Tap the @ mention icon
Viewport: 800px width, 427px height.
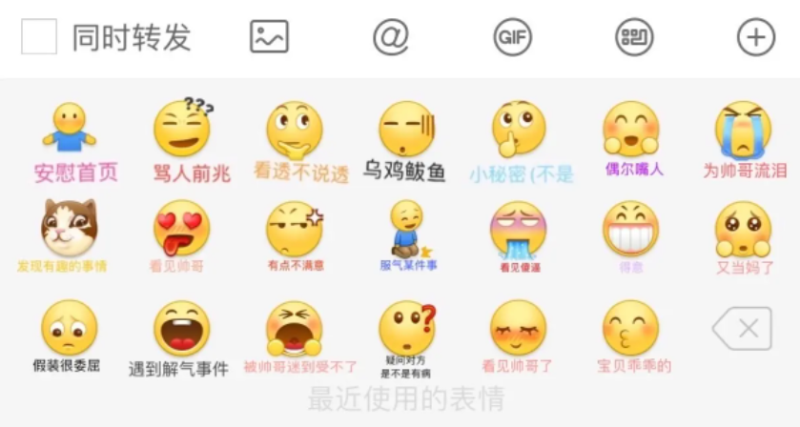tap(391, 38)
